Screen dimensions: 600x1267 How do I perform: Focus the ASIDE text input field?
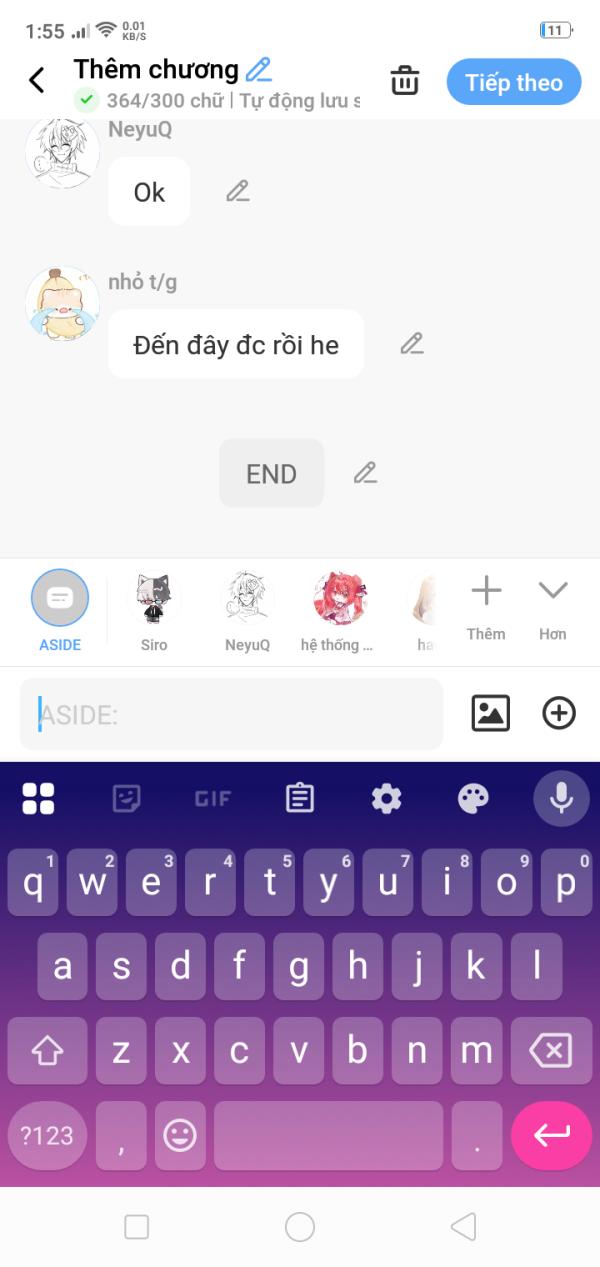(231, 714)
